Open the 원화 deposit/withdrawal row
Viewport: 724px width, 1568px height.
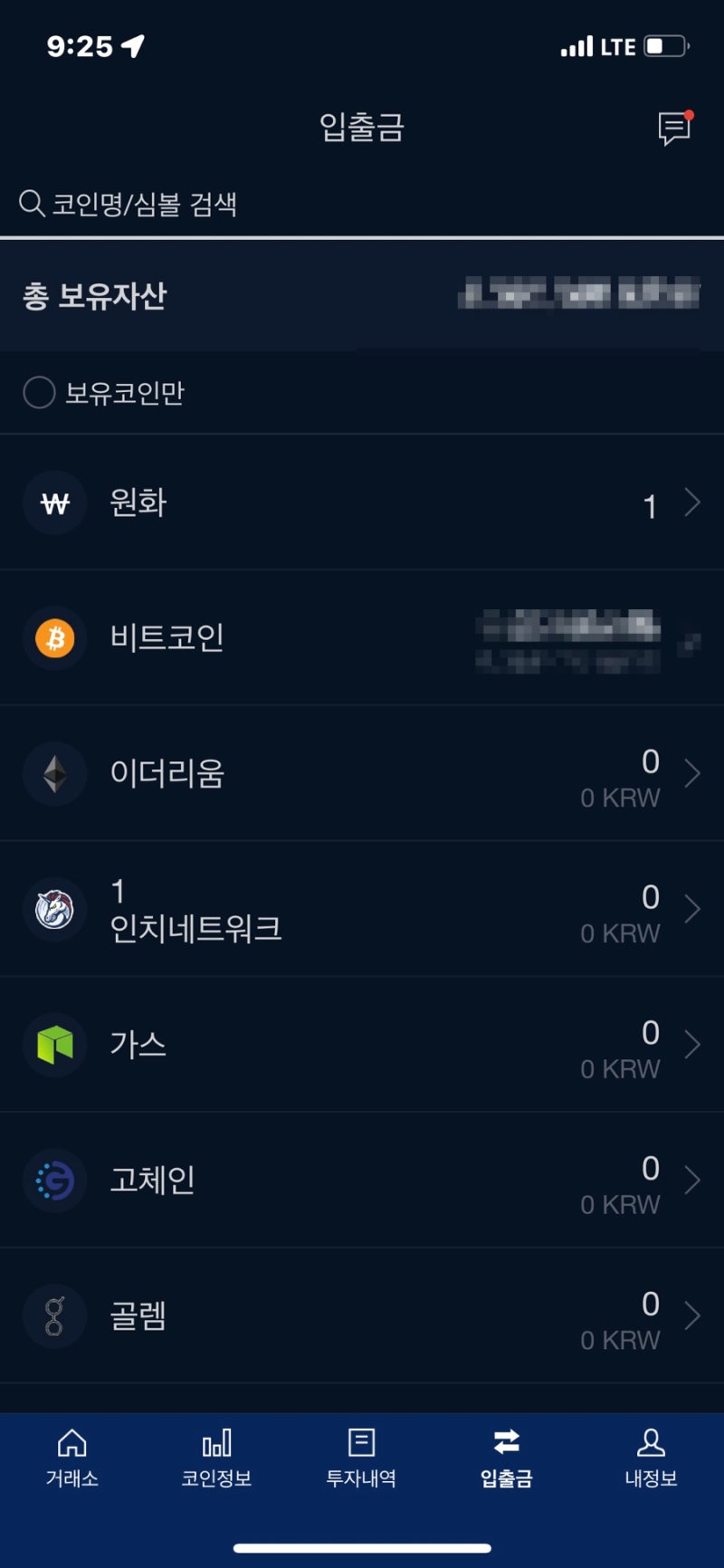[x=362, y=502]
